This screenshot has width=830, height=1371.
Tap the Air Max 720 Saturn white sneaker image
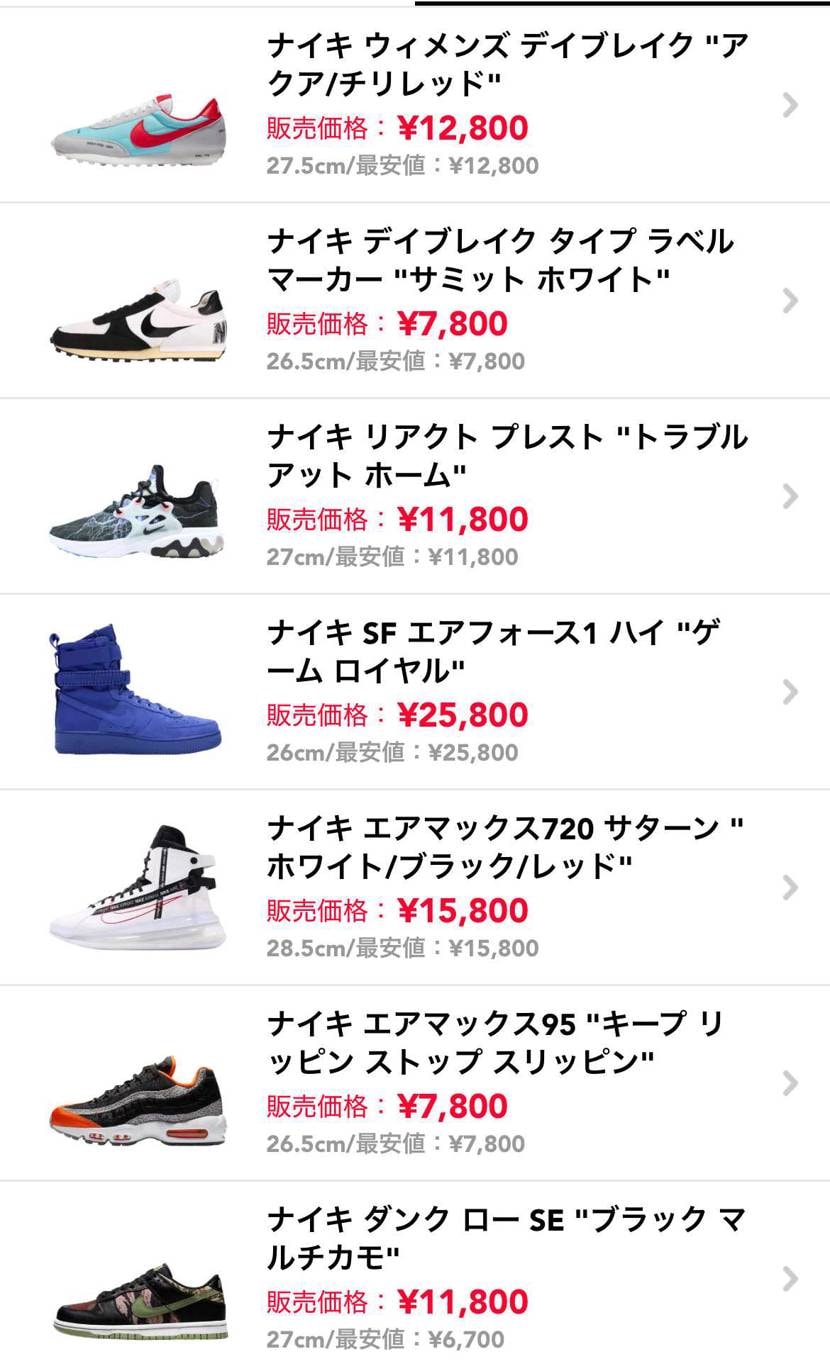[135, 886]
